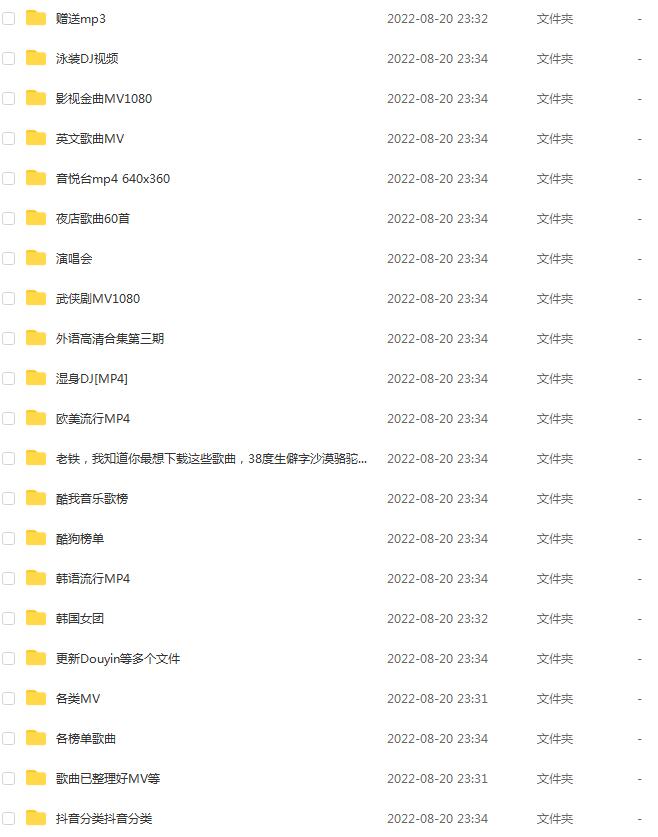Open the 歌曲已整理好MV等 folder

(x=108, y=779)
